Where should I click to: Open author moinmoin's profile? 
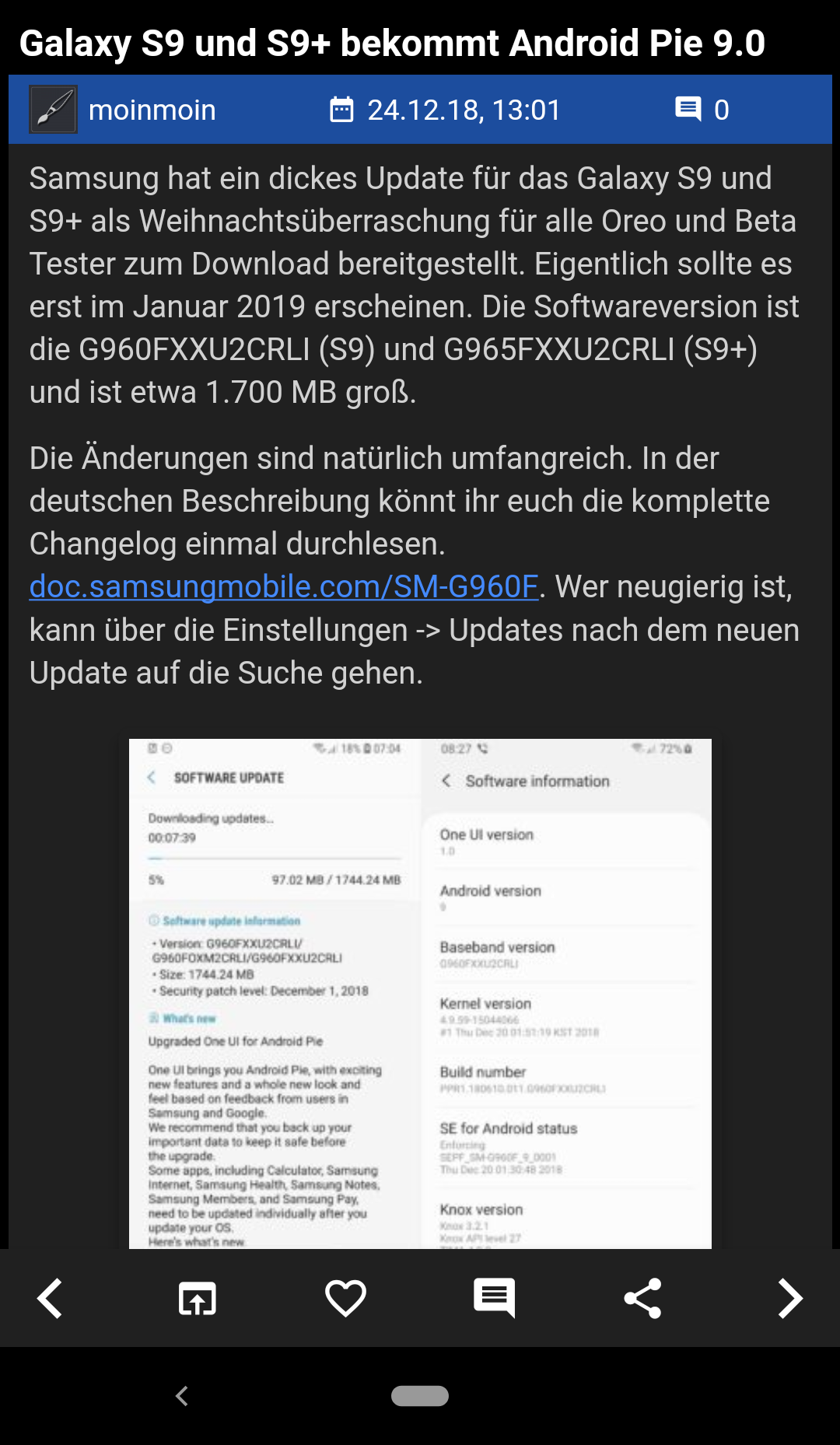coord(123,110)
